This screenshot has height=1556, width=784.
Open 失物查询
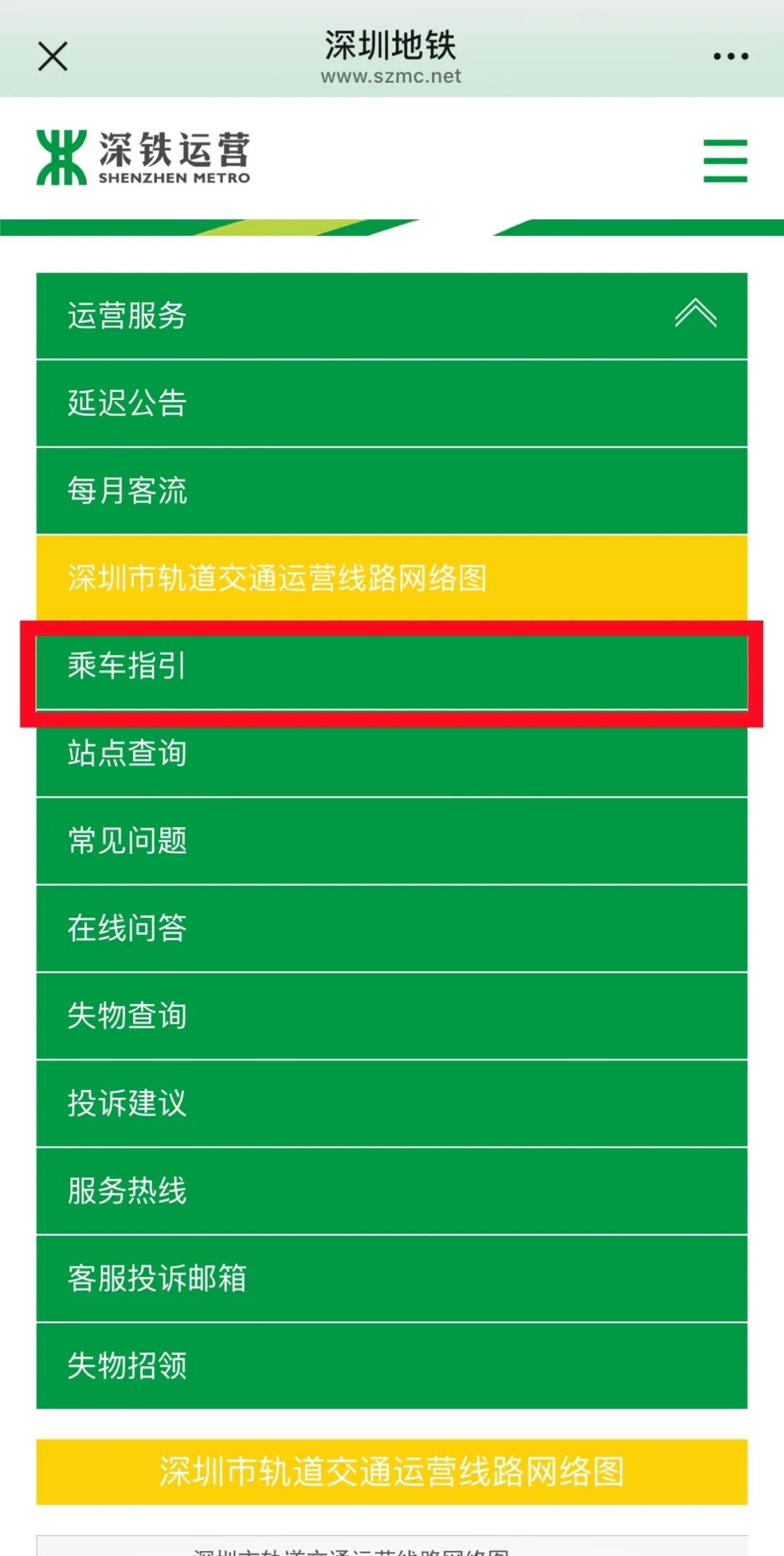tap(392, 1016)
